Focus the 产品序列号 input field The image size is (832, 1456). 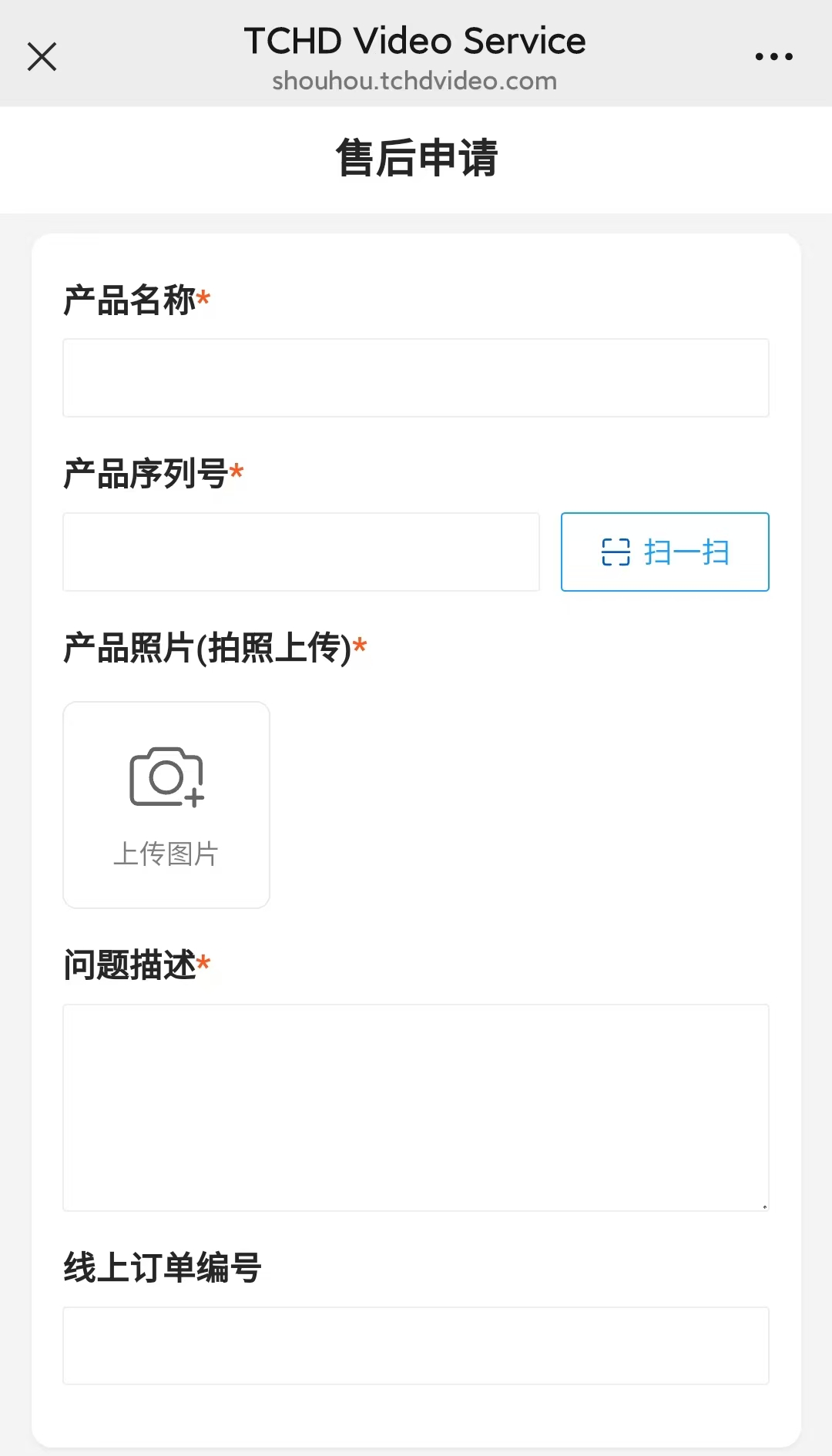300,552
